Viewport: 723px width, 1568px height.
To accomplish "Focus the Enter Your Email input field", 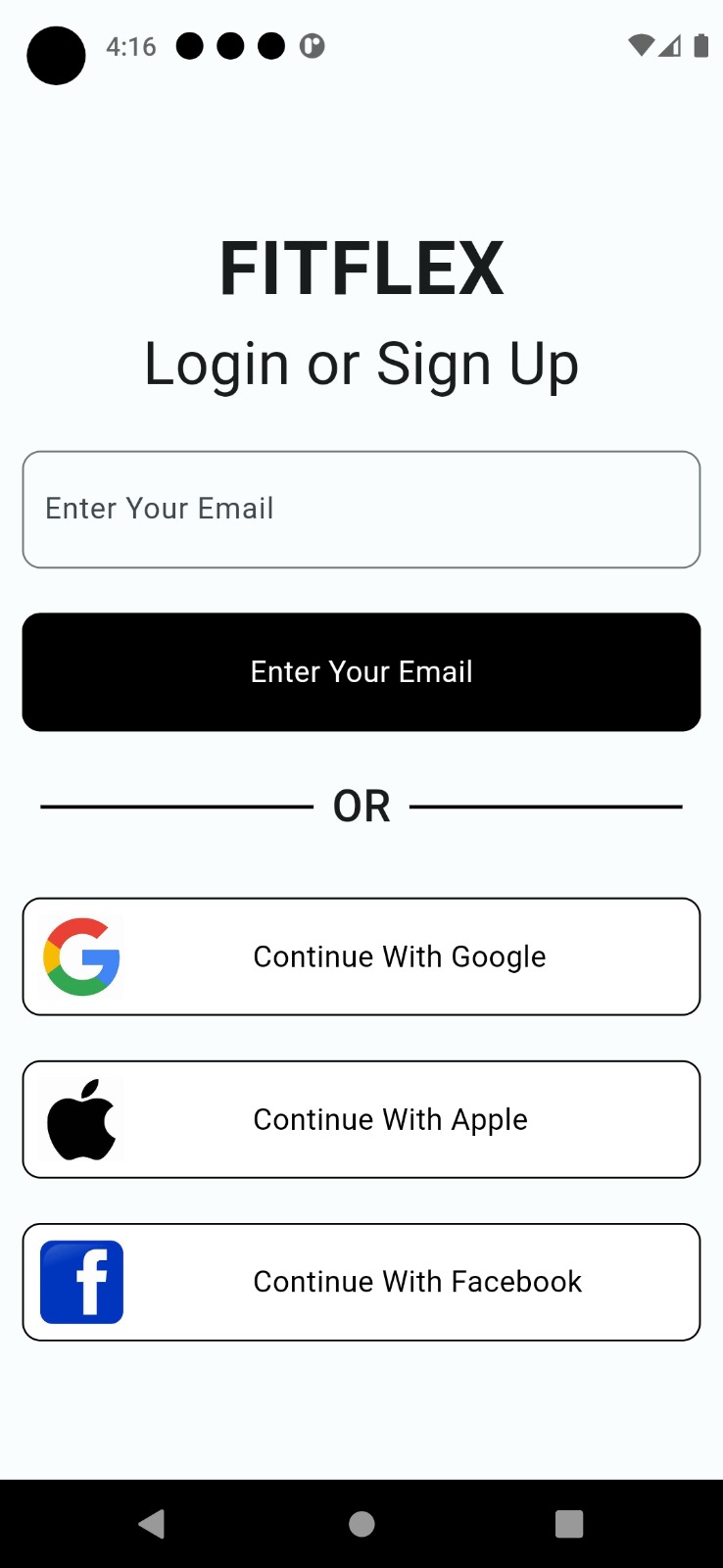I will coord(361,509).
